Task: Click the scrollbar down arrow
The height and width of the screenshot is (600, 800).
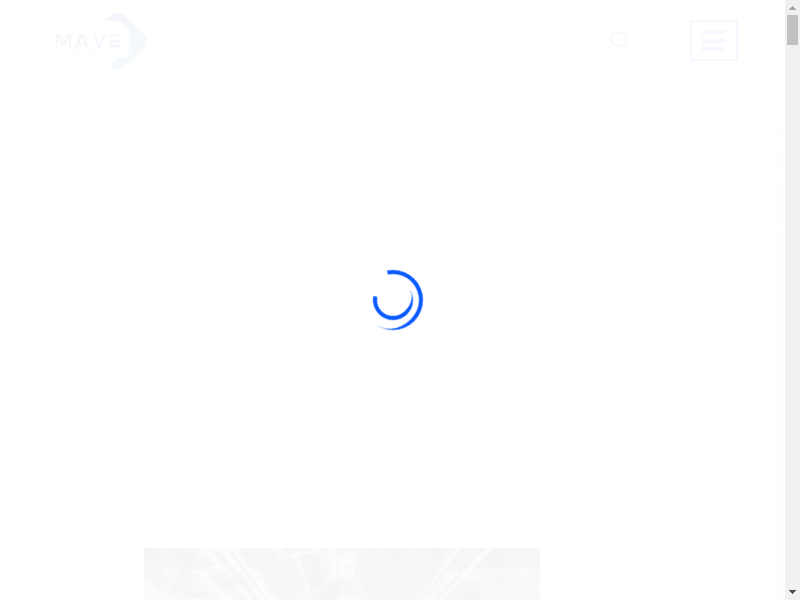Action: [x=792, y=592]
